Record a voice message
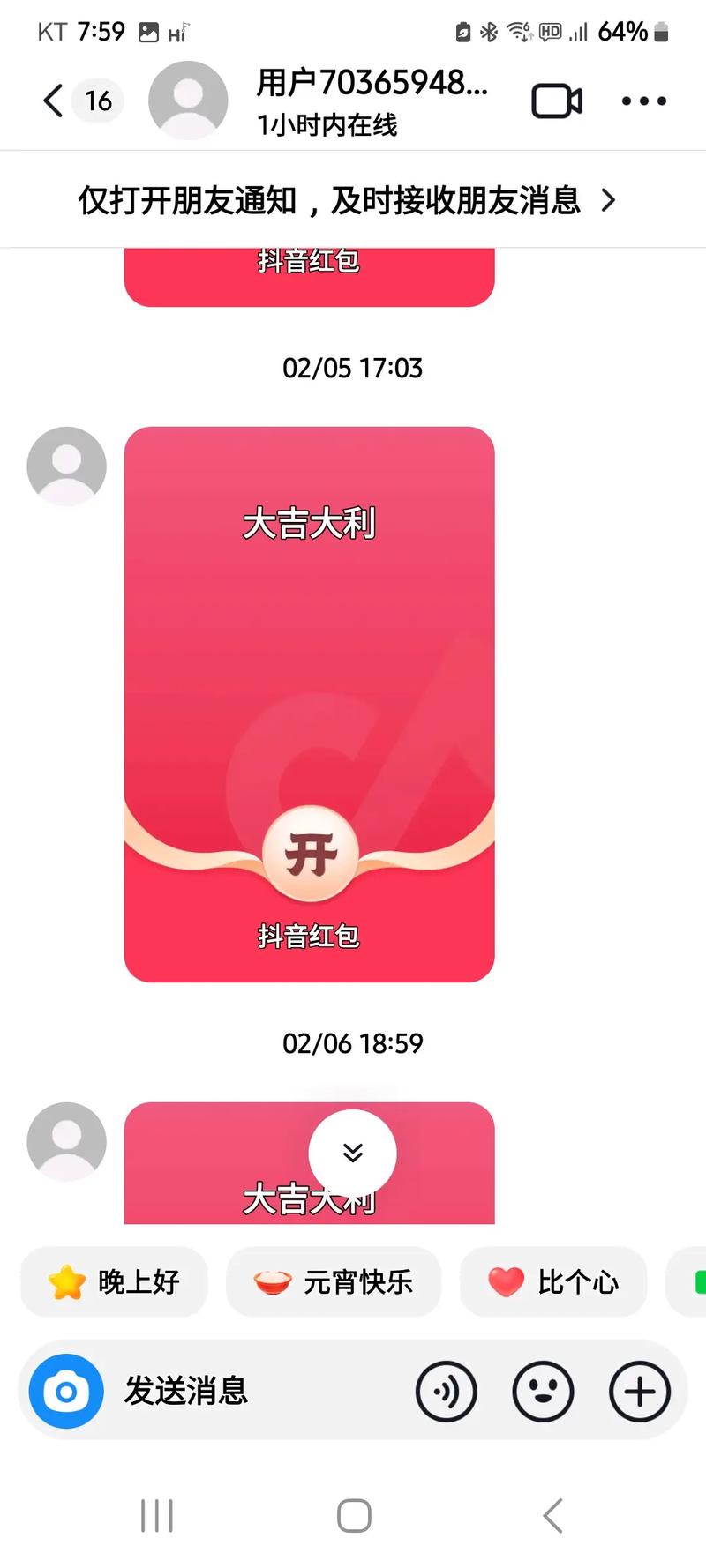This screenshot has height=1568, width=706. (x=446, y=1392)
